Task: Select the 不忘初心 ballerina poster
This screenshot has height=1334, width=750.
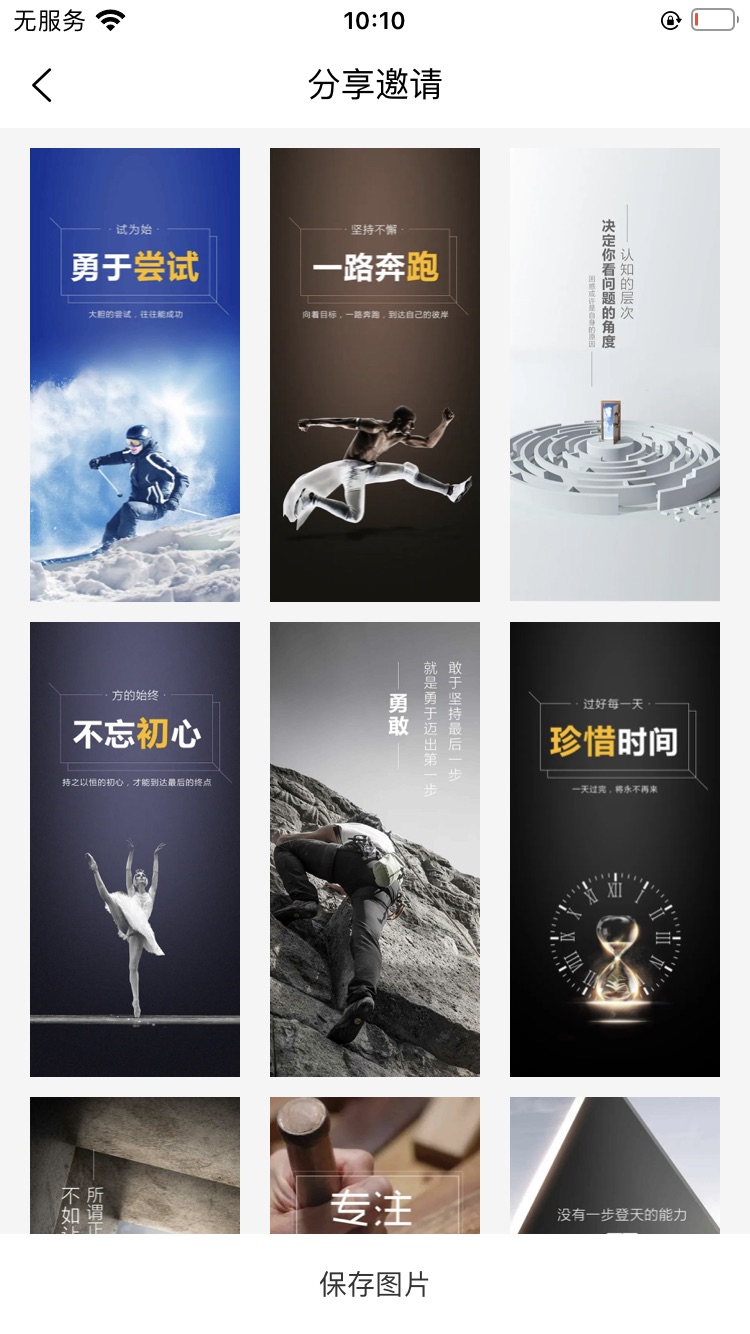Action: (x=135, y=849)
